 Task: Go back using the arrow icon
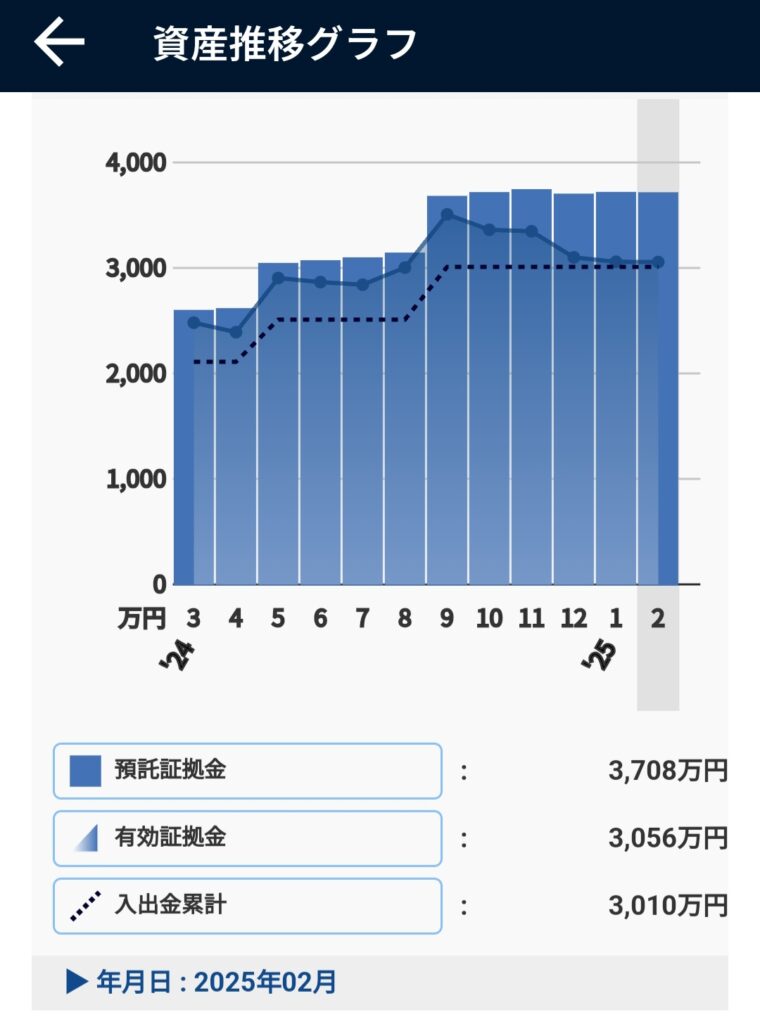tap(59, 43)
